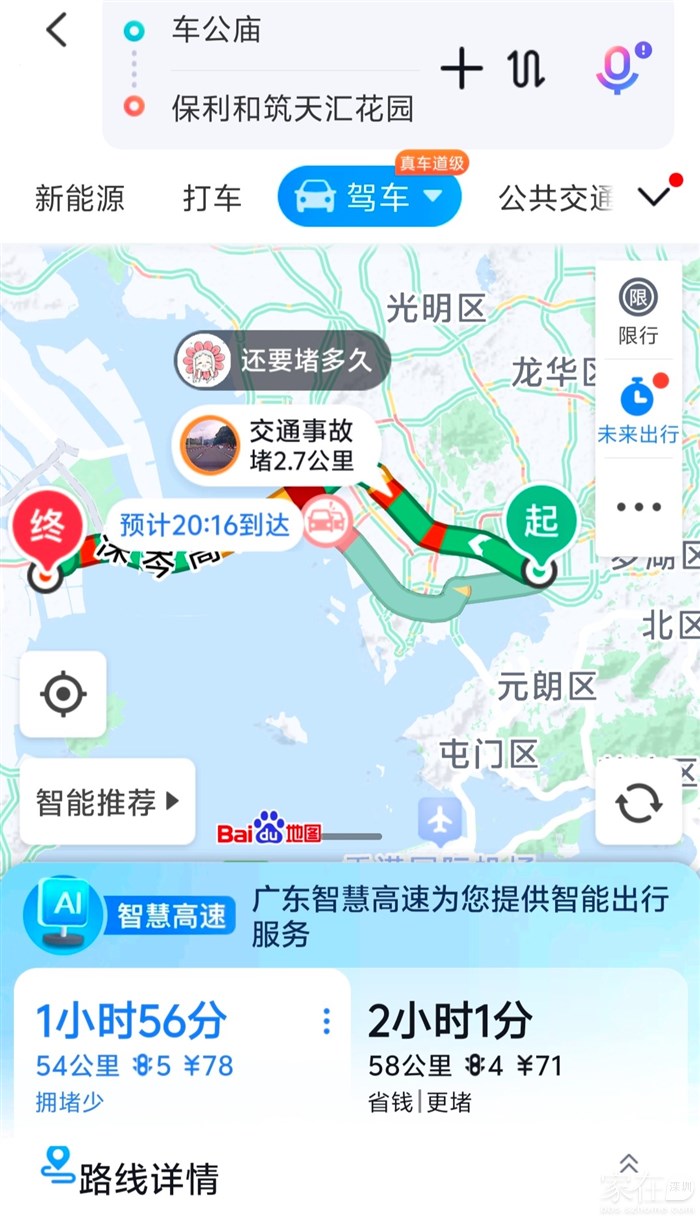700x1217 pixels.
Task: Refresh the route with the reload icon
Action: [x=639, y=802]
